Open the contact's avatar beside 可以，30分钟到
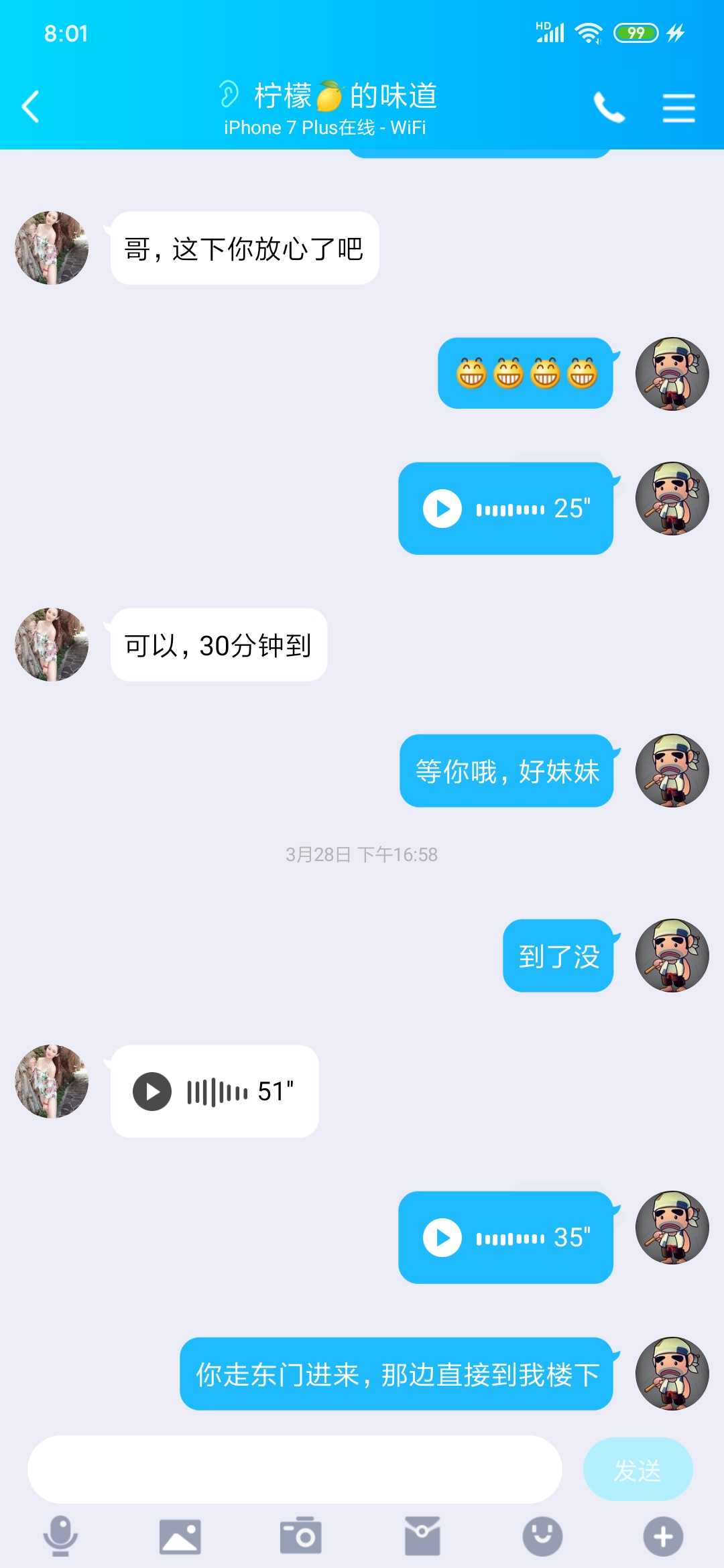Viewport: 724px width, 1568px height. [52, 645]
